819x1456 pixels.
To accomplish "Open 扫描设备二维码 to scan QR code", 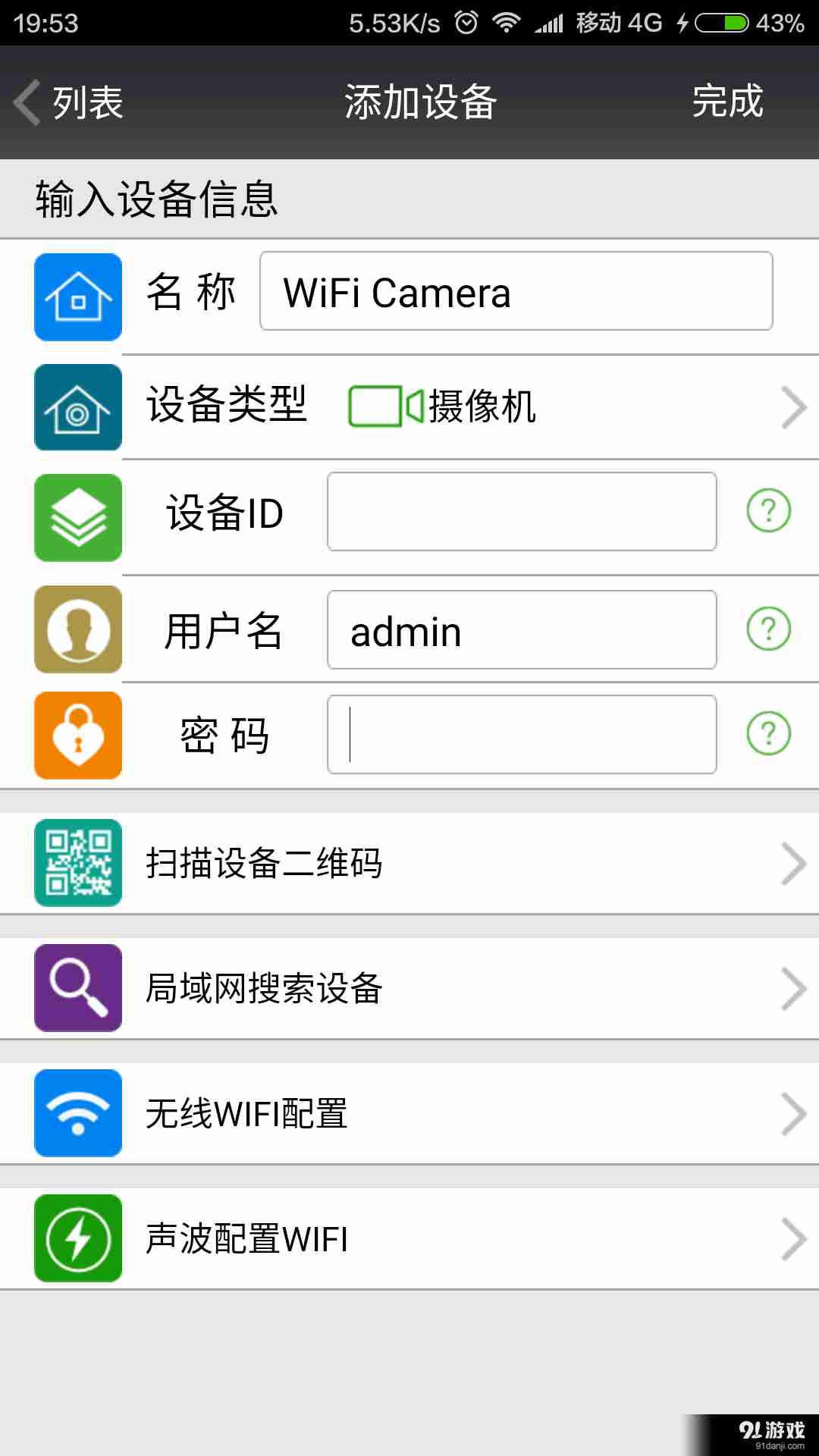I will [x=409, y=863].
